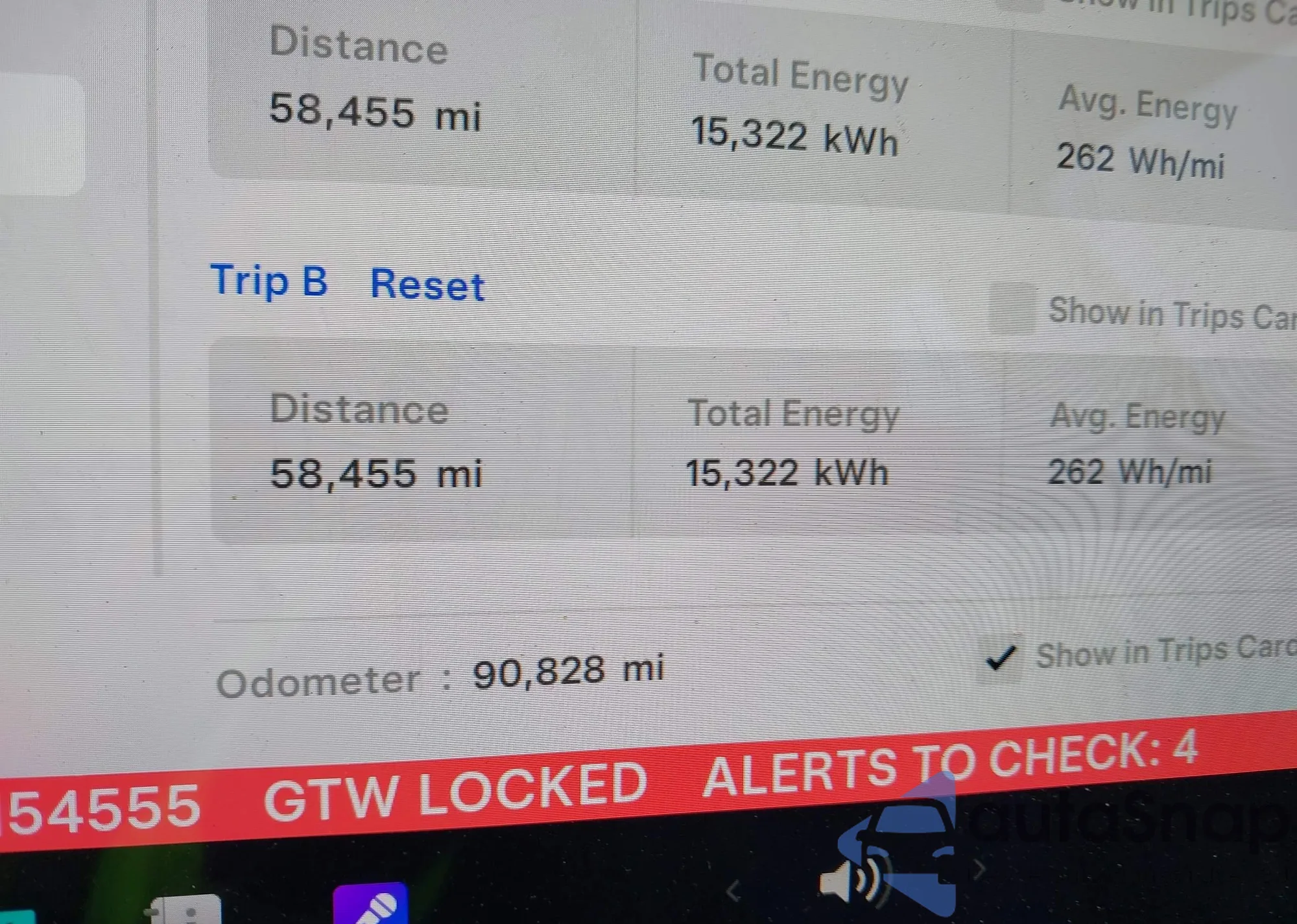Screen dimensions: 1297x924
Task: Raise volume with the right chevron
Action: (x=979, y=869)
